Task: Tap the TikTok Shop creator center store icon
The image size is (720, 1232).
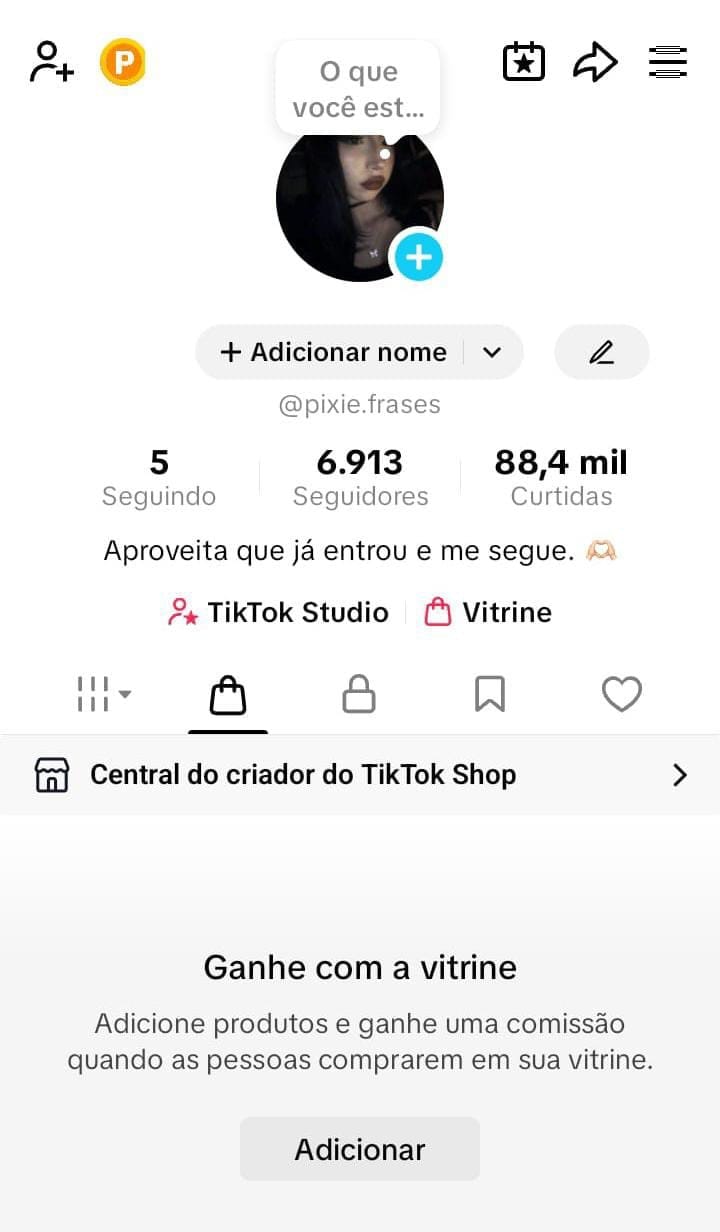Action: [49, 774]
